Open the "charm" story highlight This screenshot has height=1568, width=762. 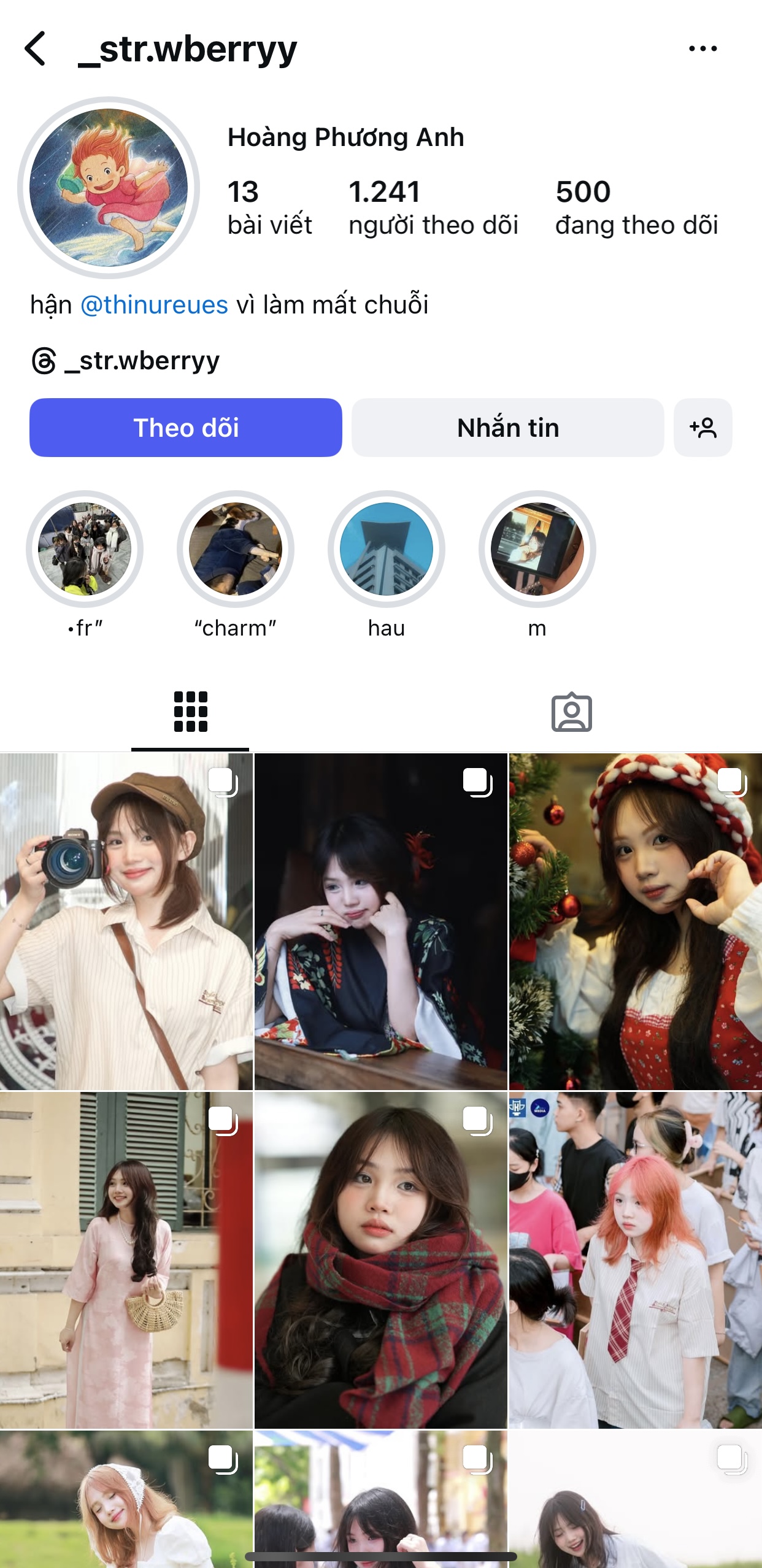[236, 549]
